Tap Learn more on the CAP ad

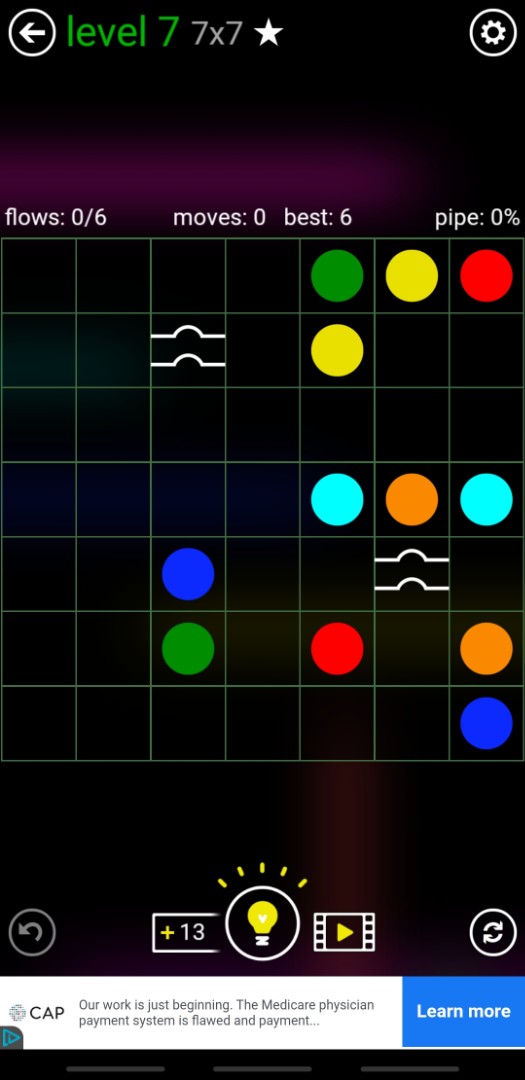click(464, 1011)
